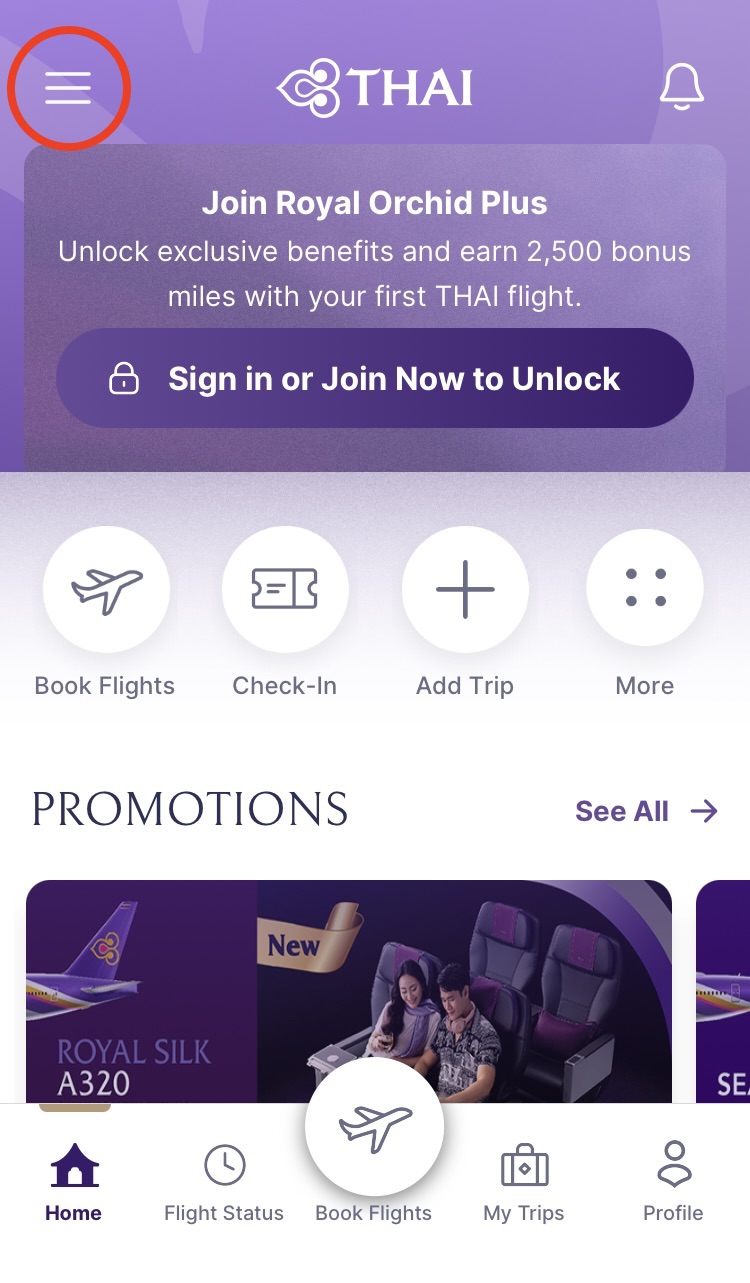See All promotions
Viewport: 750px width, 1283px height.
(x=646, y=811)
